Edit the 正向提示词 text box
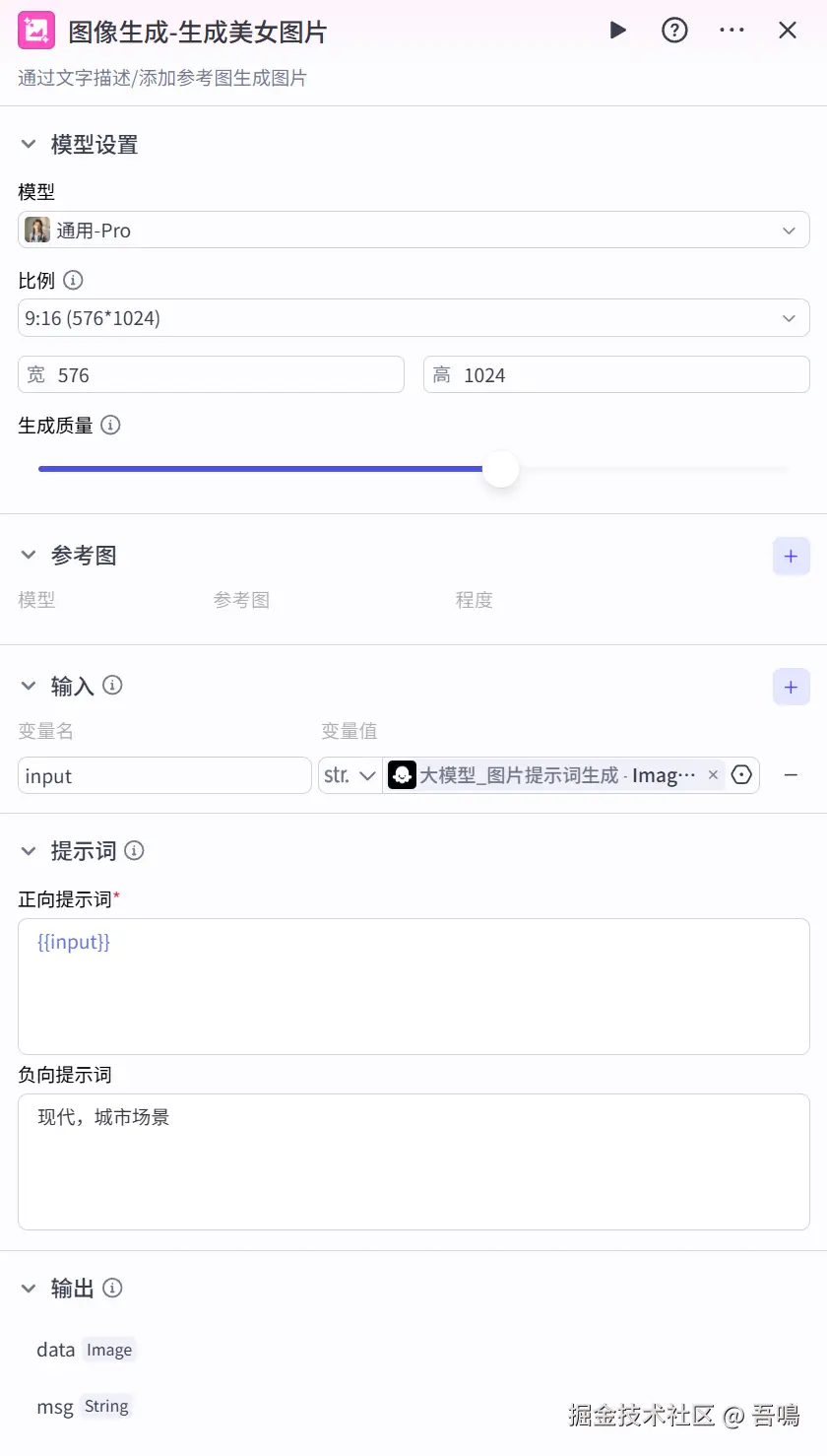 click(413, 986)
